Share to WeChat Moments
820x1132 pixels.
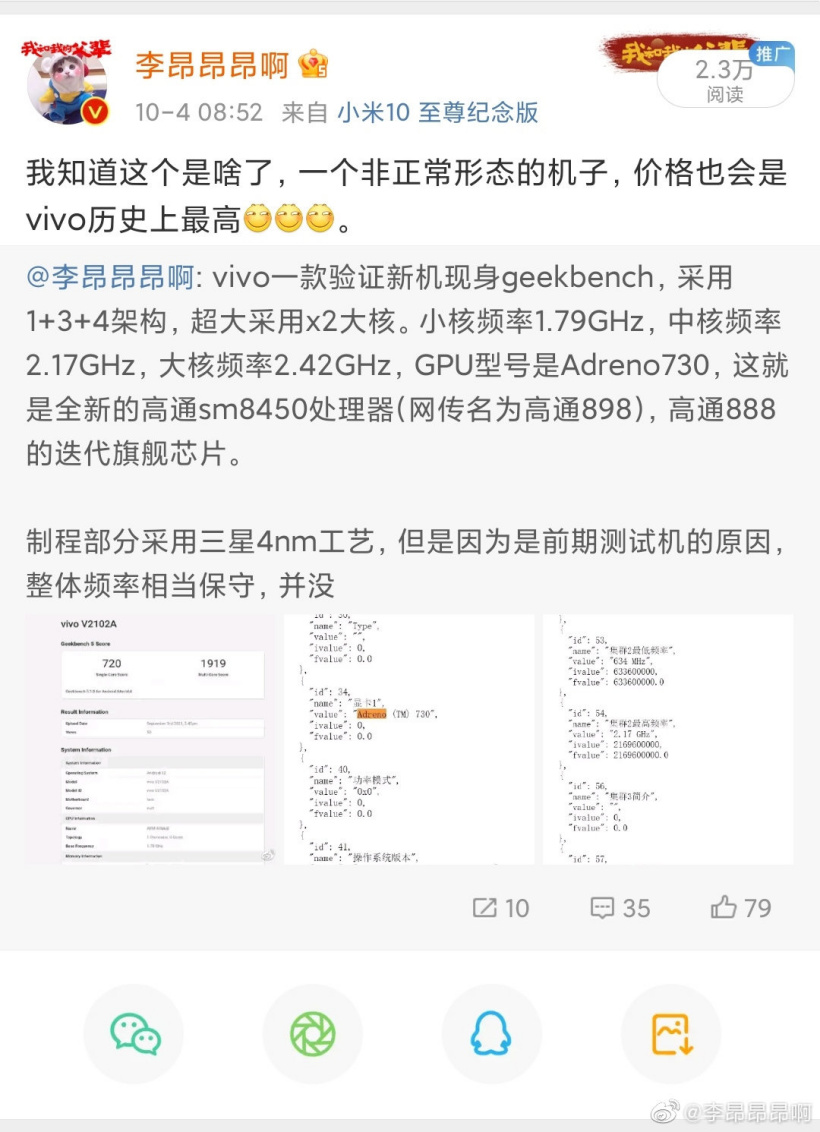pyautogui.click(x=313, y=1033)
